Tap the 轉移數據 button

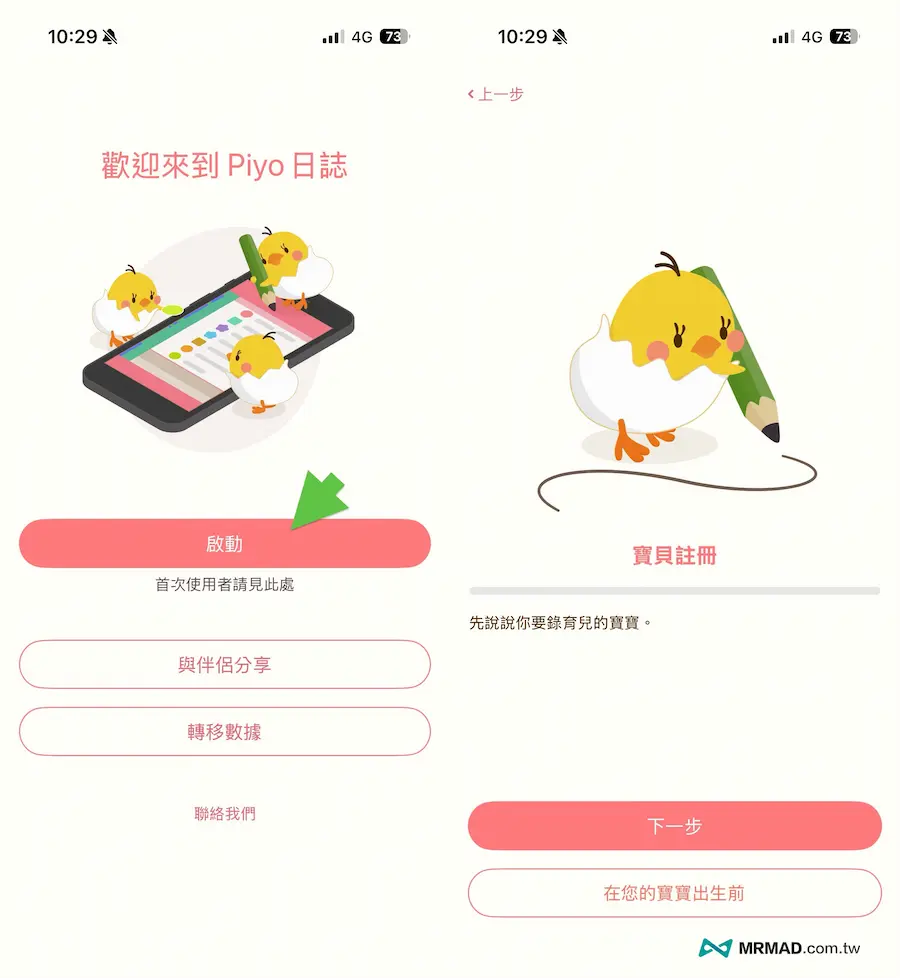(224, 731)
